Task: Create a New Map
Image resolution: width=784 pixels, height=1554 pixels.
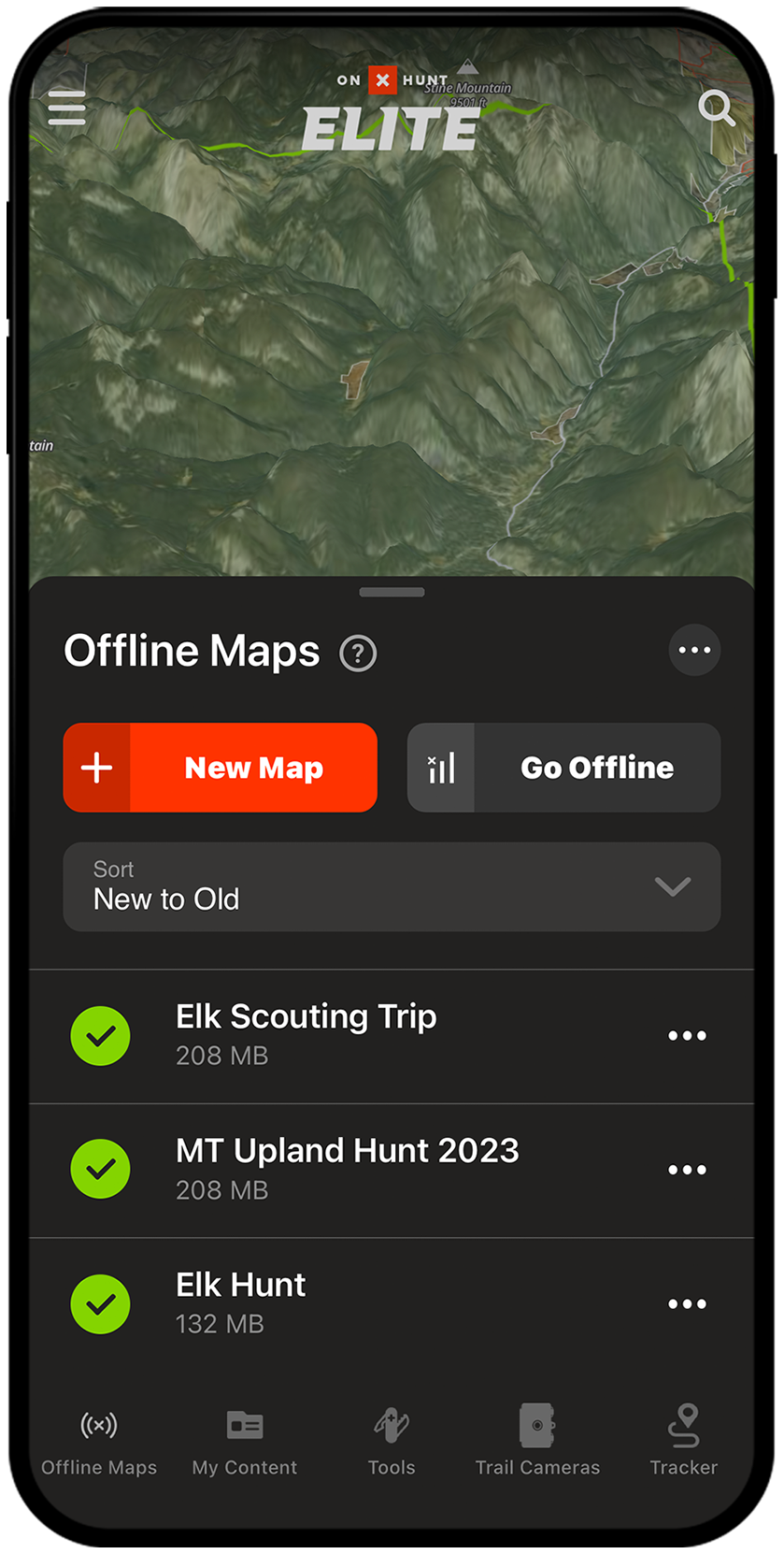Action: pyautogui.click(x=221, y=768)
